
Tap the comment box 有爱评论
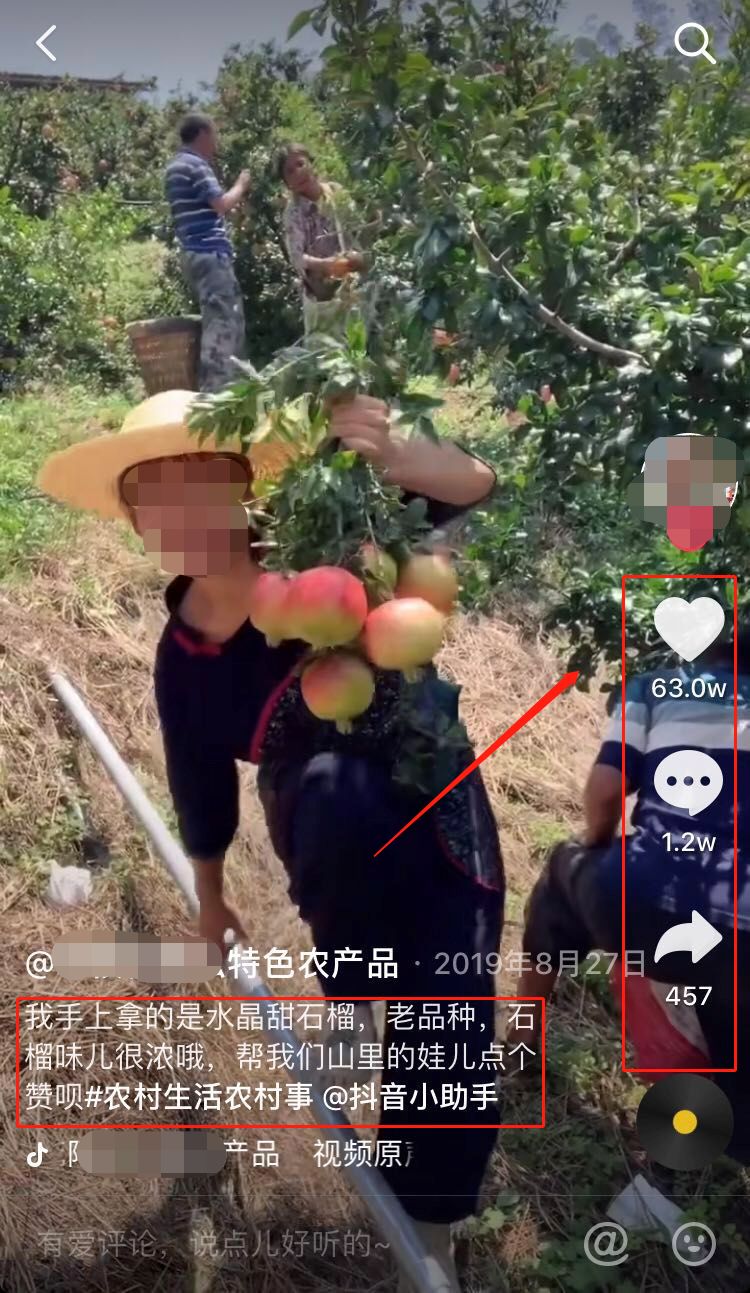tap(214, 1245)
